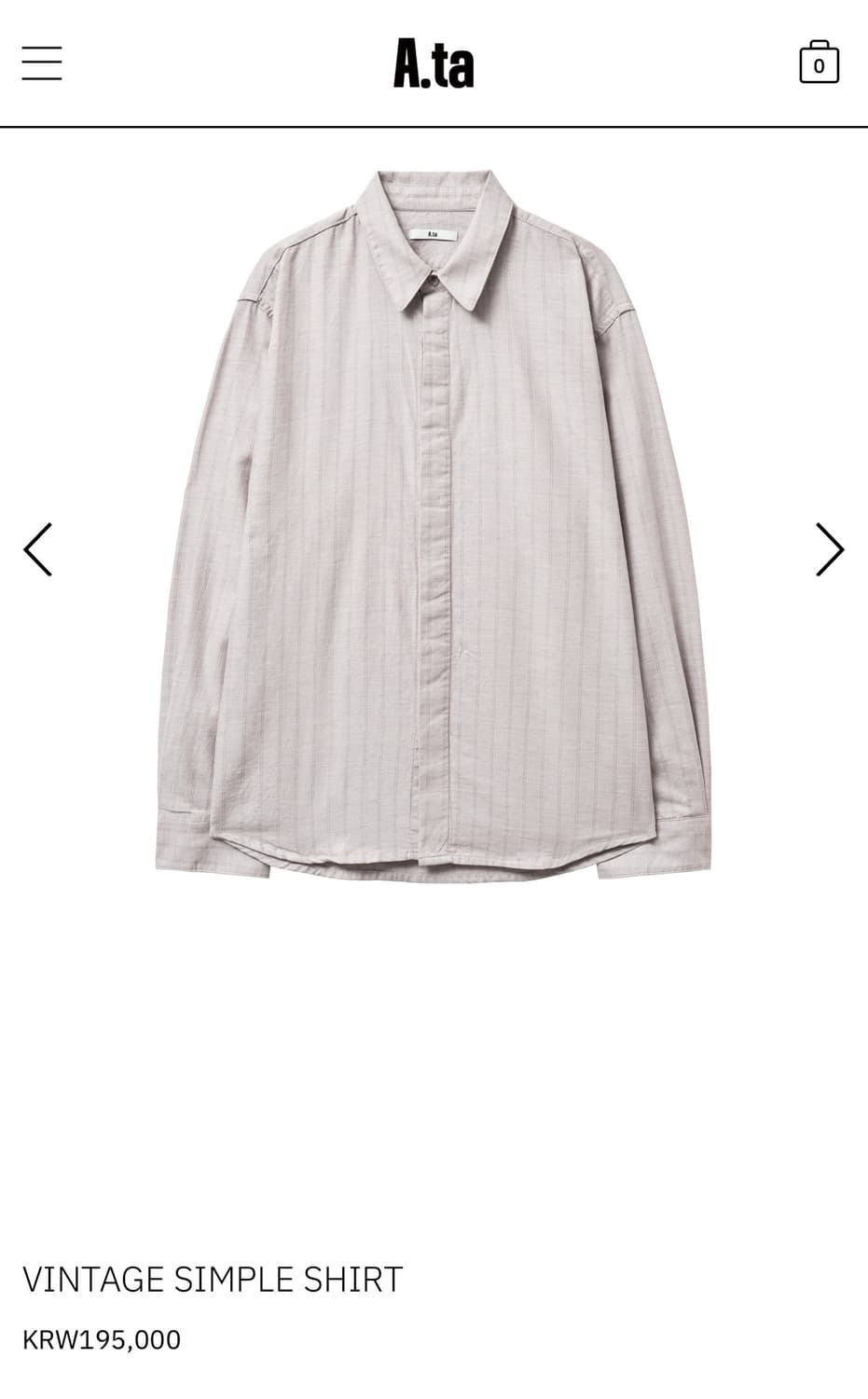The image size is (868, 1399).
Task: Open the site navigation from the header
Action: [x=41, y=62]
